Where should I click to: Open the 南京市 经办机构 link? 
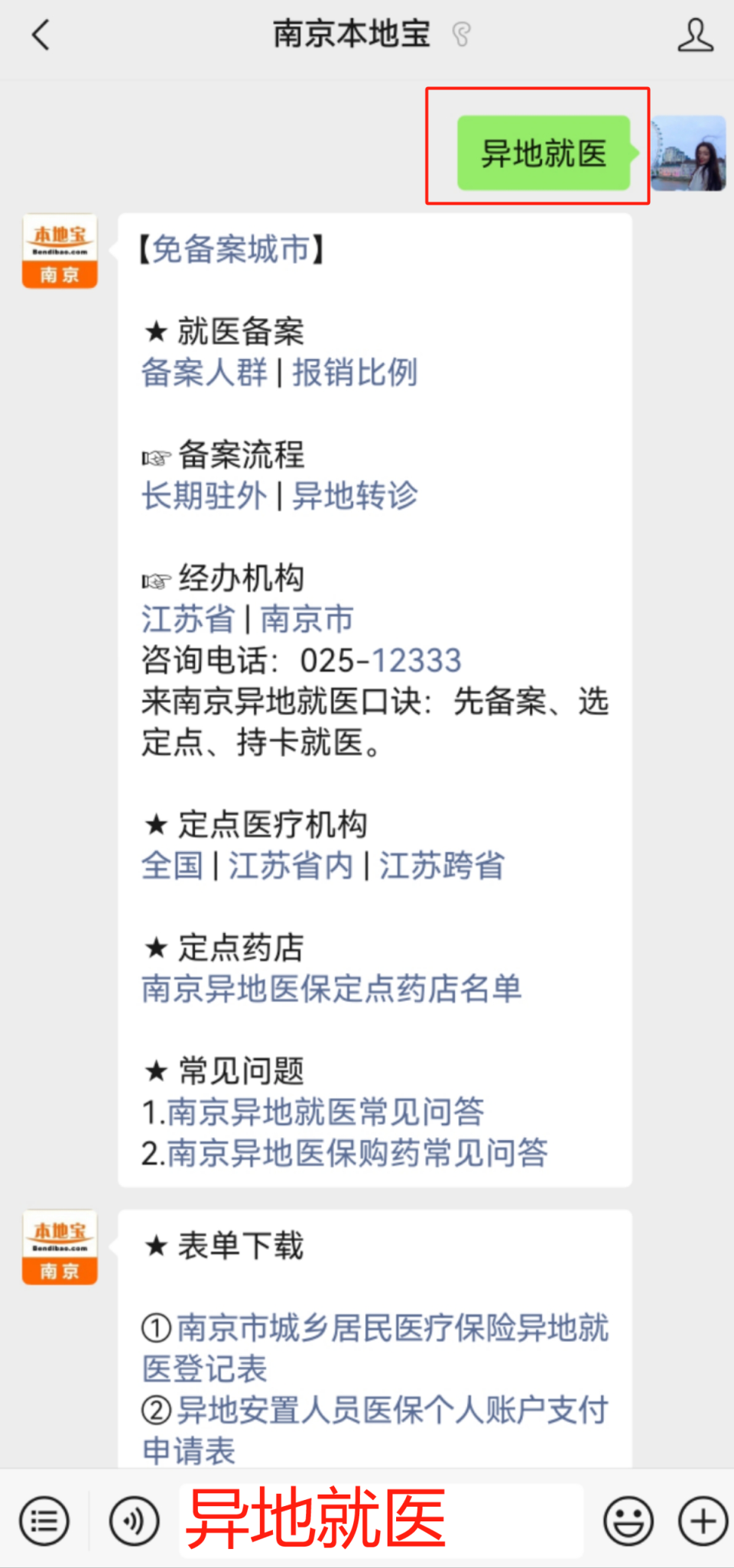(x=306, y=620)
